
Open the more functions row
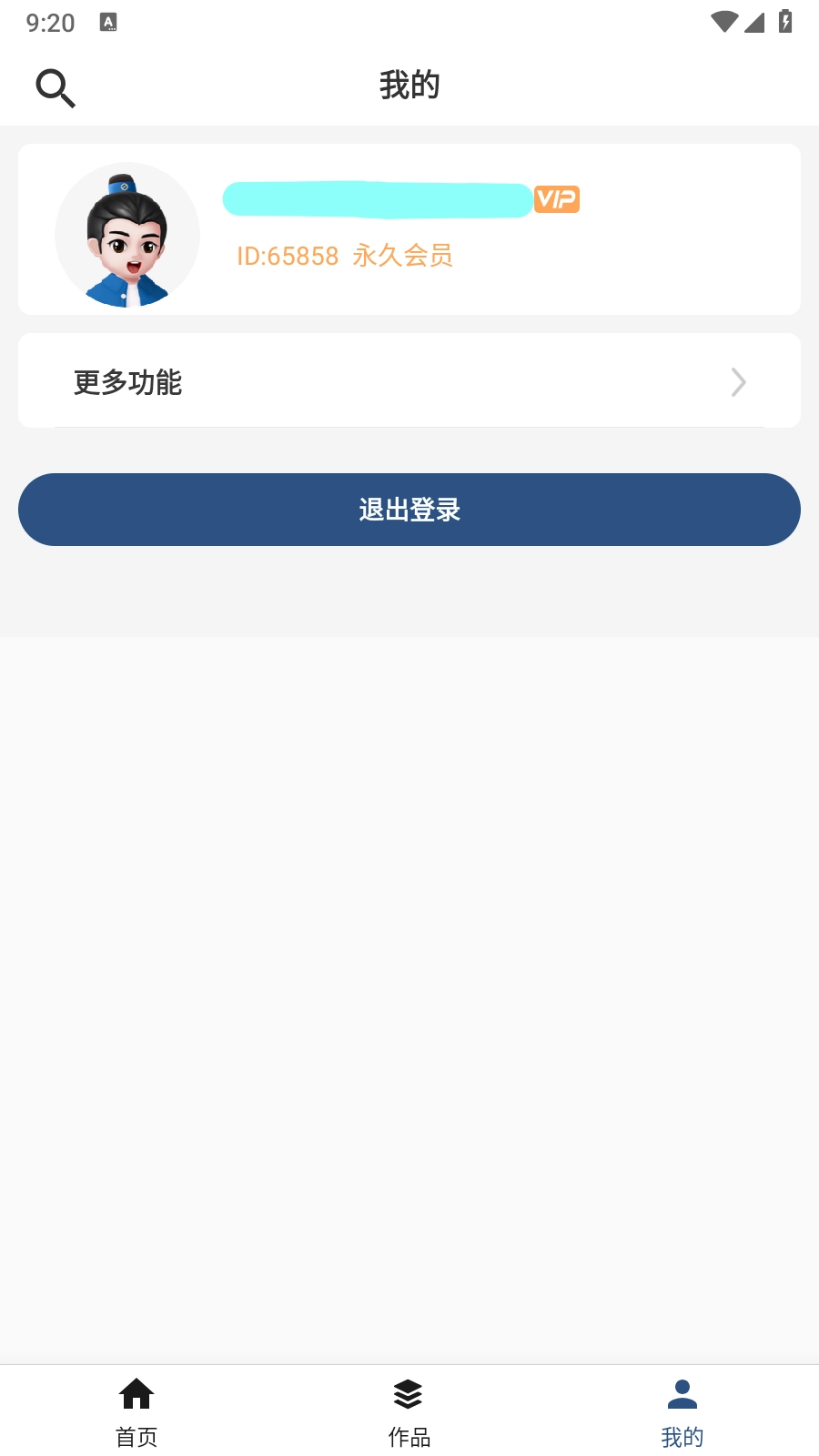coord(409,382)
